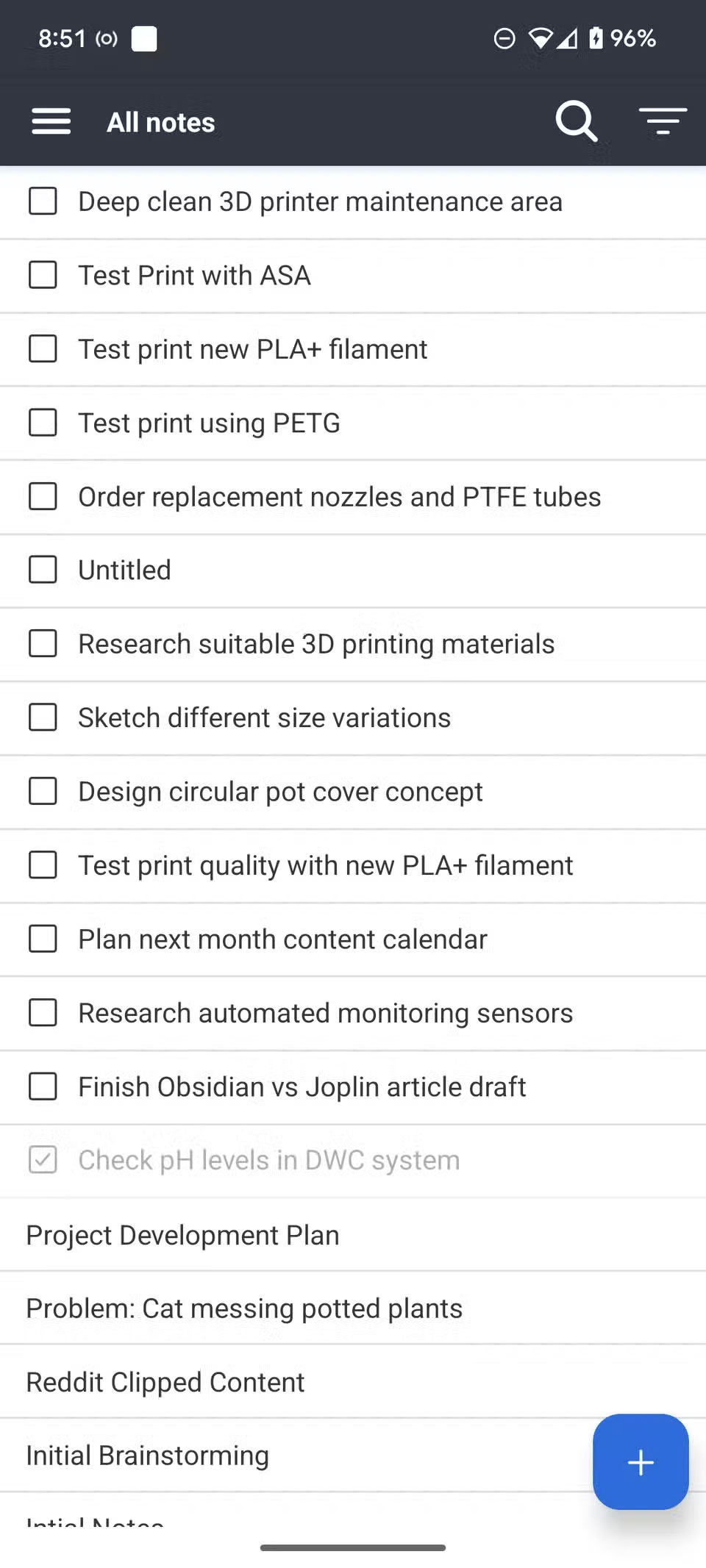The width and height of the screenshot is (706, 1568).
Task: Check off Research automated monitoring sensors
Action: (x=43, y=1013)
